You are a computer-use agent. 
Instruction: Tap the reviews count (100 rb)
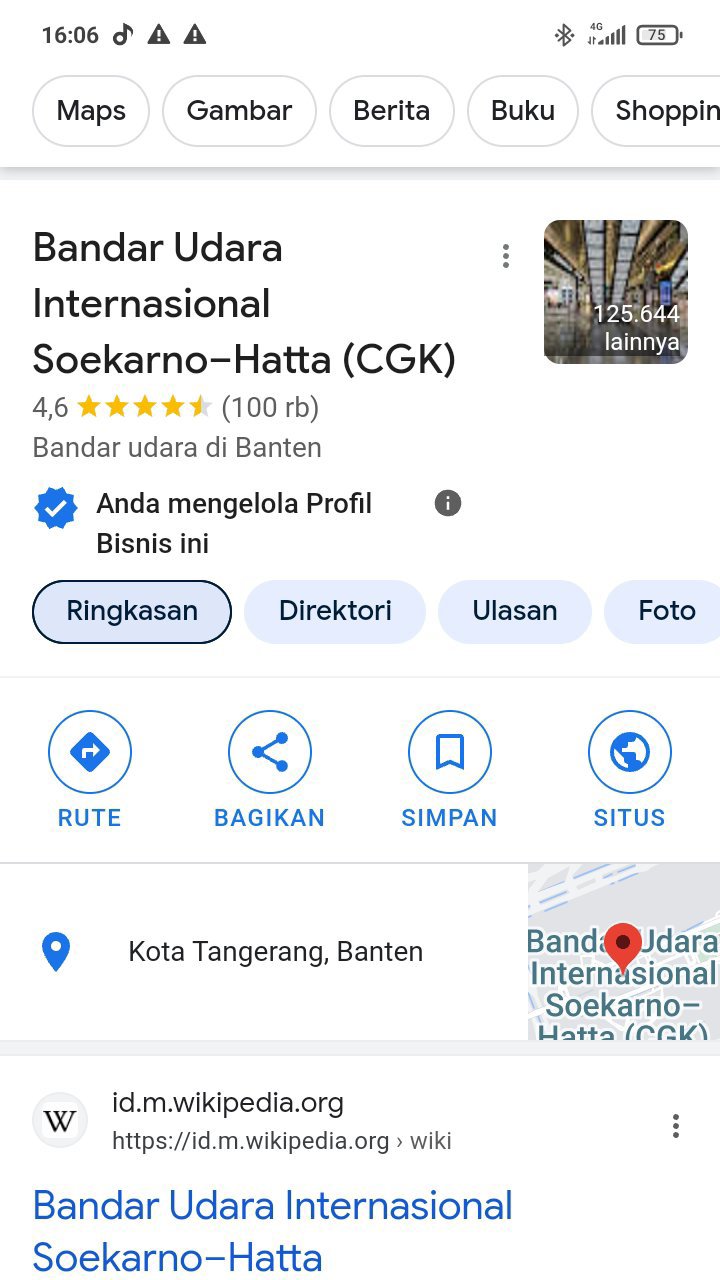coord(270,407)
